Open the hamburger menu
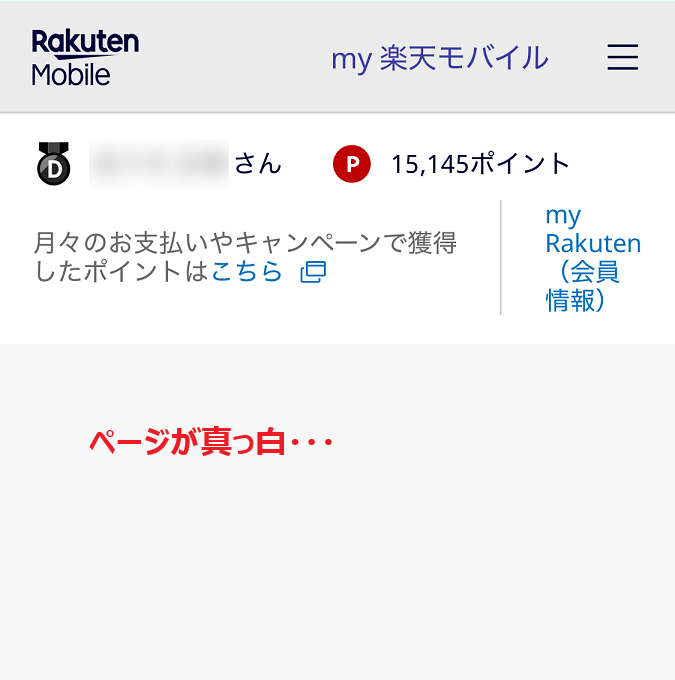 [x=622, y=57]
